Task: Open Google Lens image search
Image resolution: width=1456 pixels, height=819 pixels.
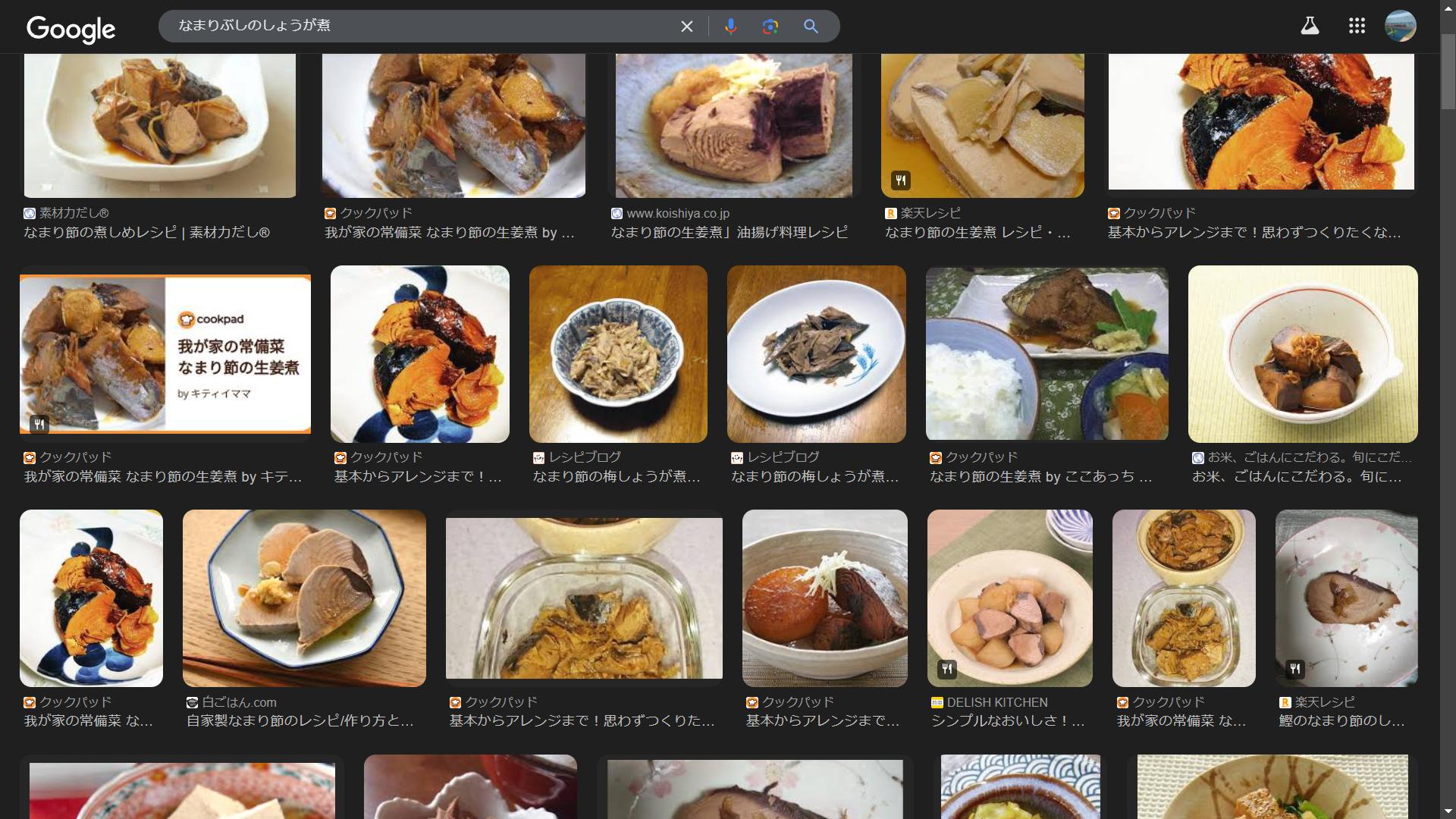Action: coord(770,27)
